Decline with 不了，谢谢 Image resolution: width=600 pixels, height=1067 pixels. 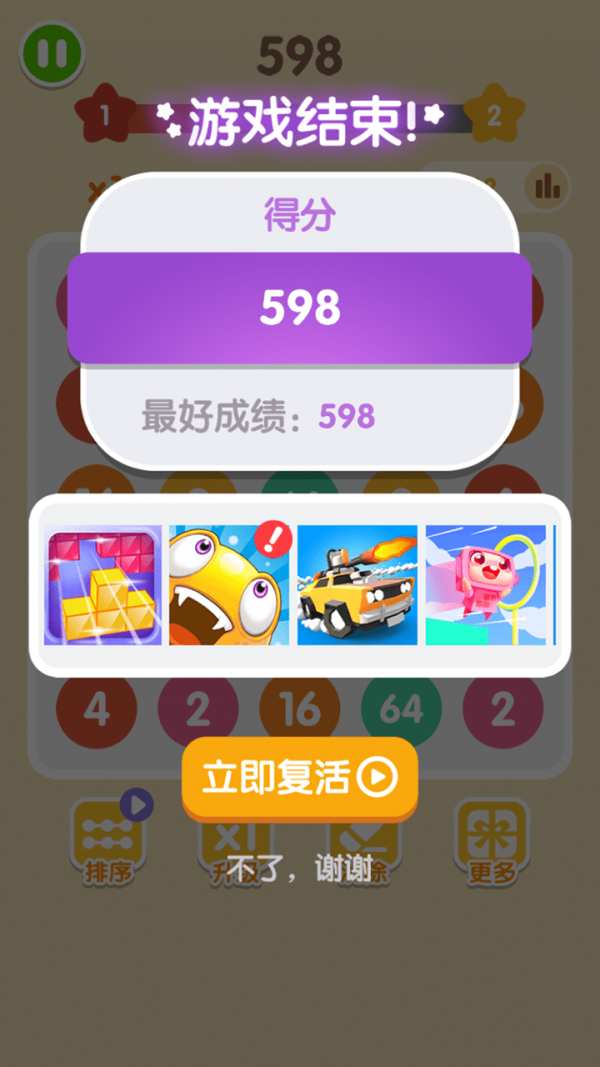(x=299, y=868)
